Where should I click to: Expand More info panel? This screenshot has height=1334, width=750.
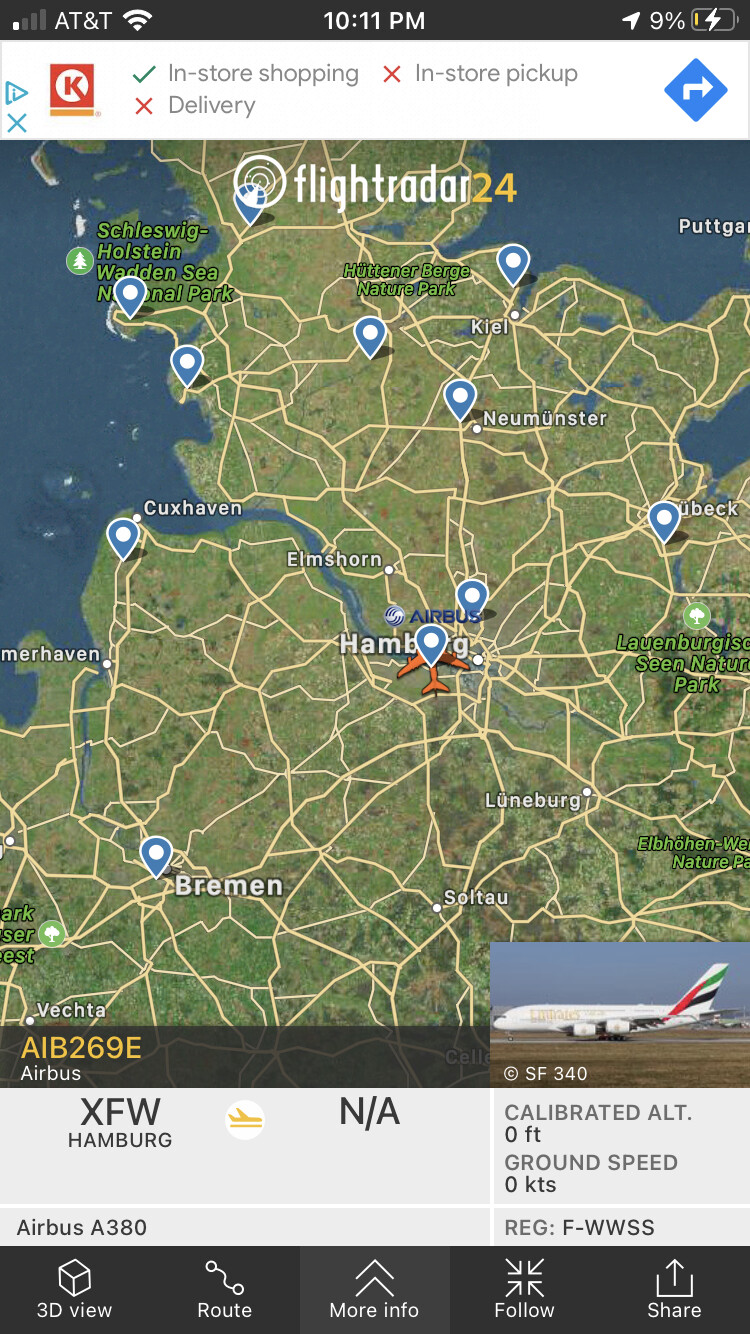[x=374, y=1289]
